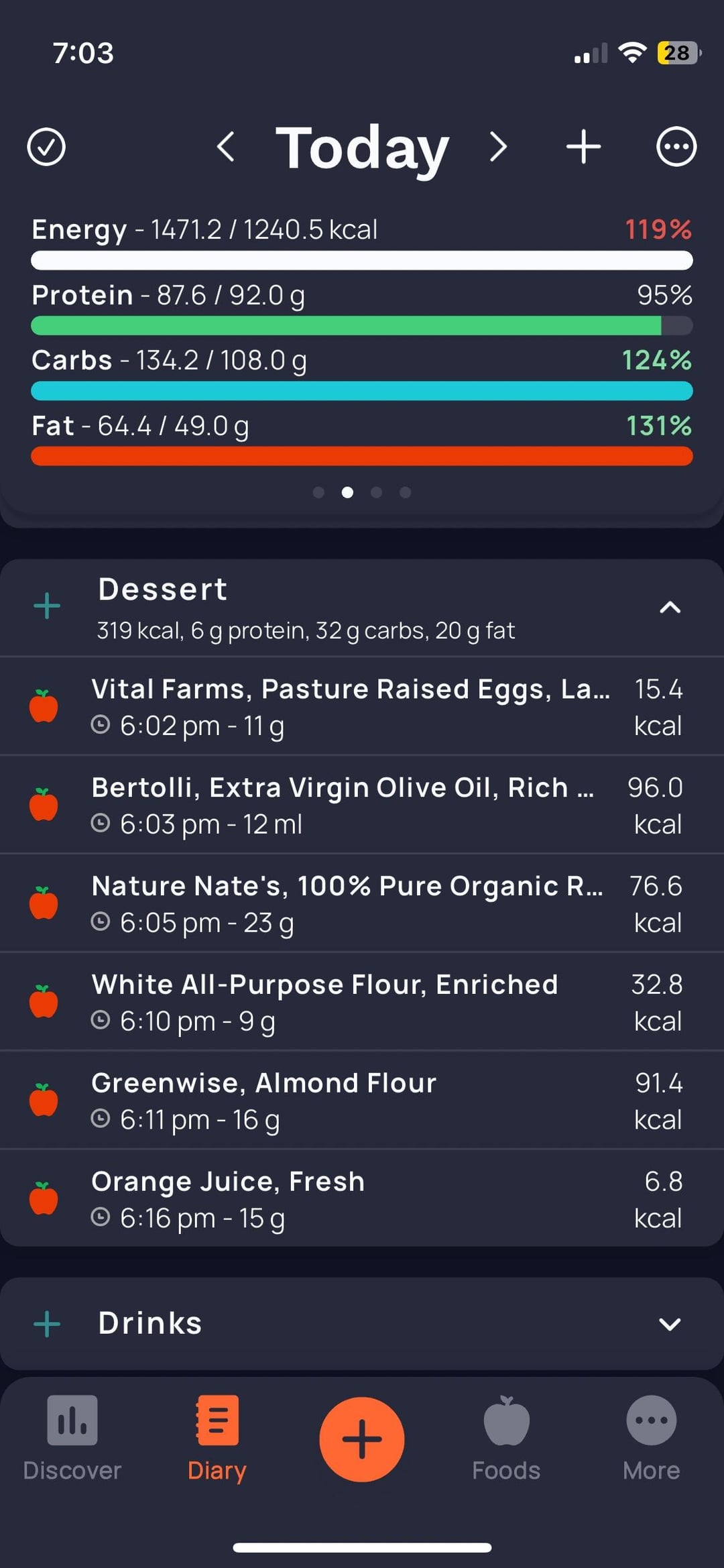Go to the next day arrow

(x=497, y=147)
